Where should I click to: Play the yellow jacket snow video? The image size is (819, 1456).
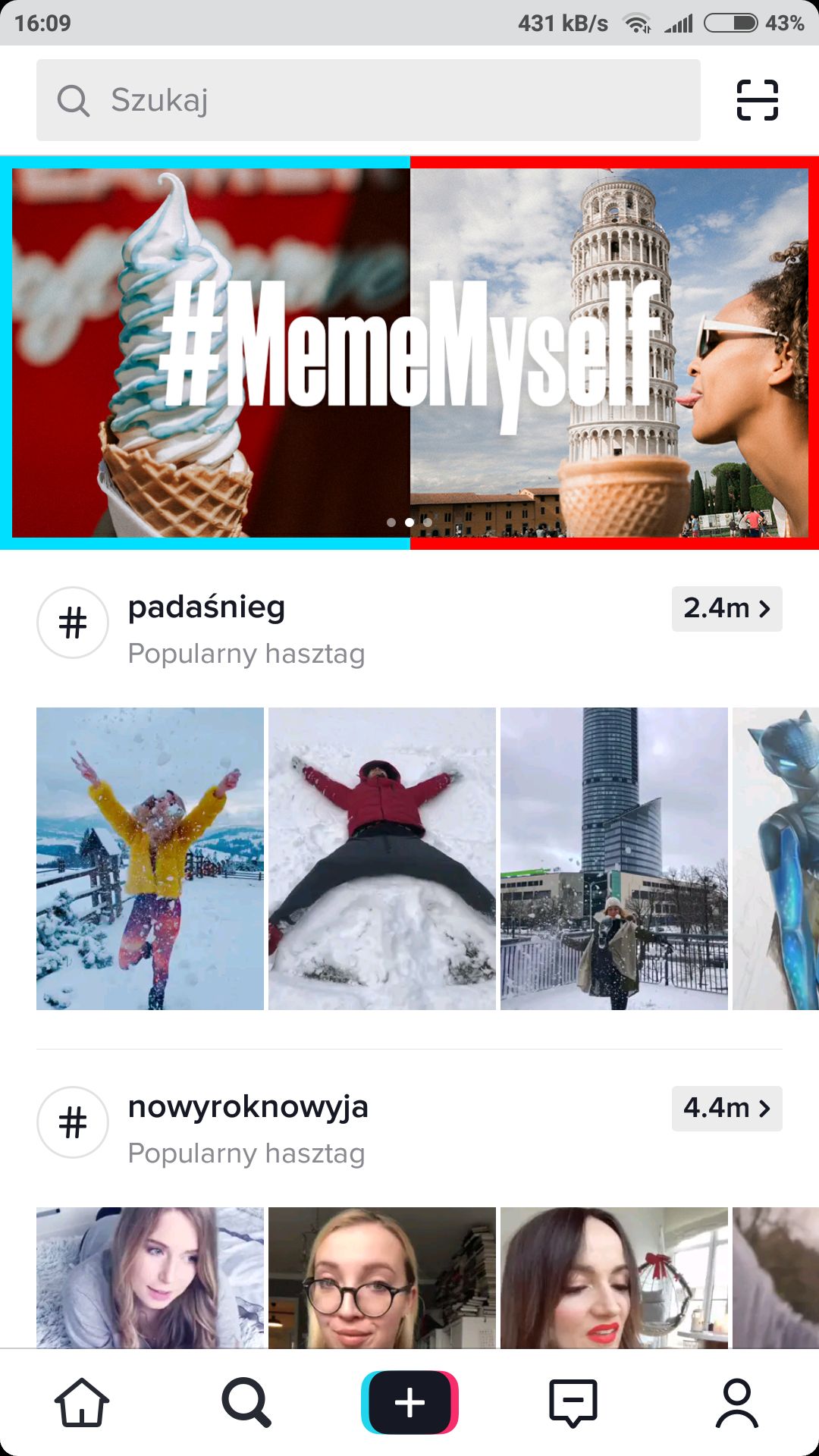pyautogui.click(x=150, y=858)
